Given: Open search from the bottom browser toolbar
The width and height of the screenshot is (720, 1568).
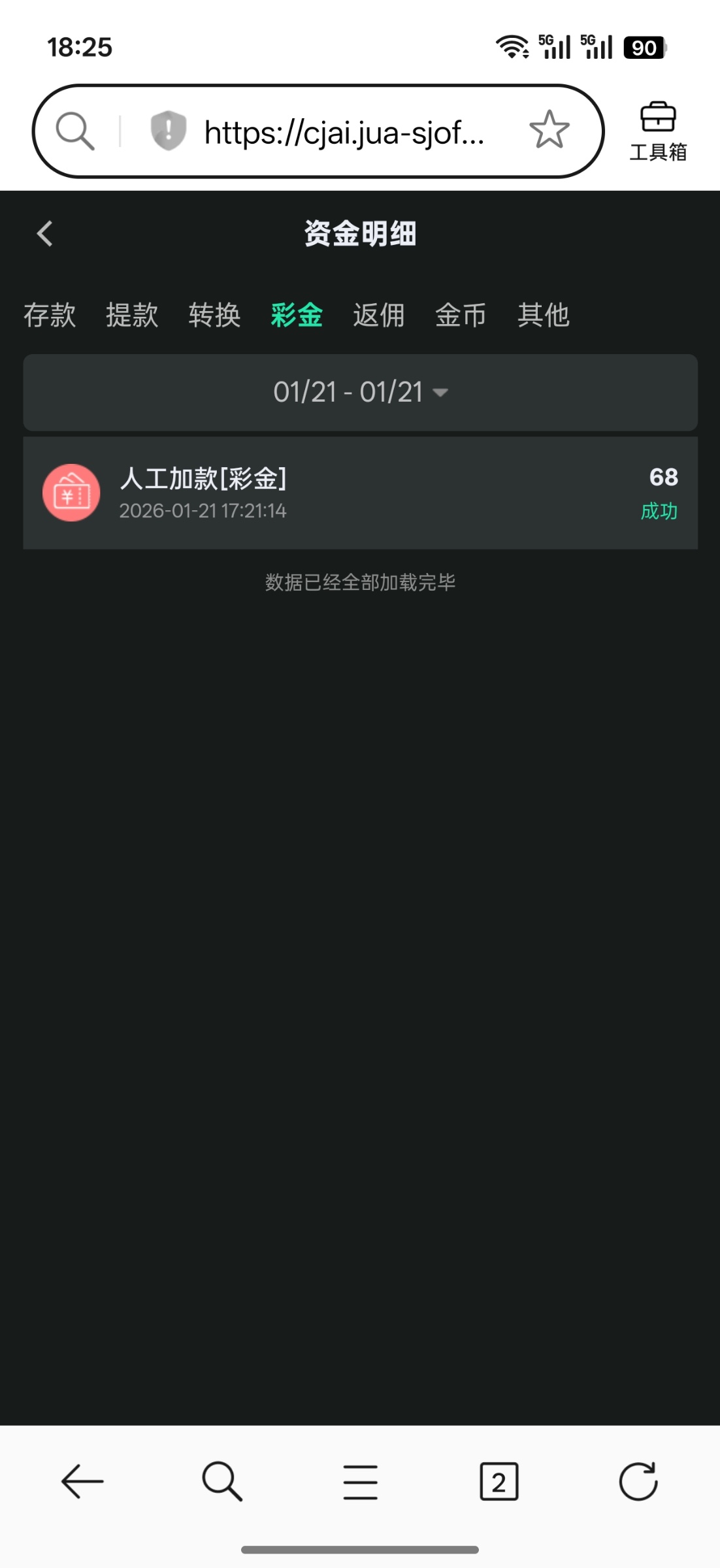Looking at the screenshot, I should pyautogui.click(x=222, y=1481).
